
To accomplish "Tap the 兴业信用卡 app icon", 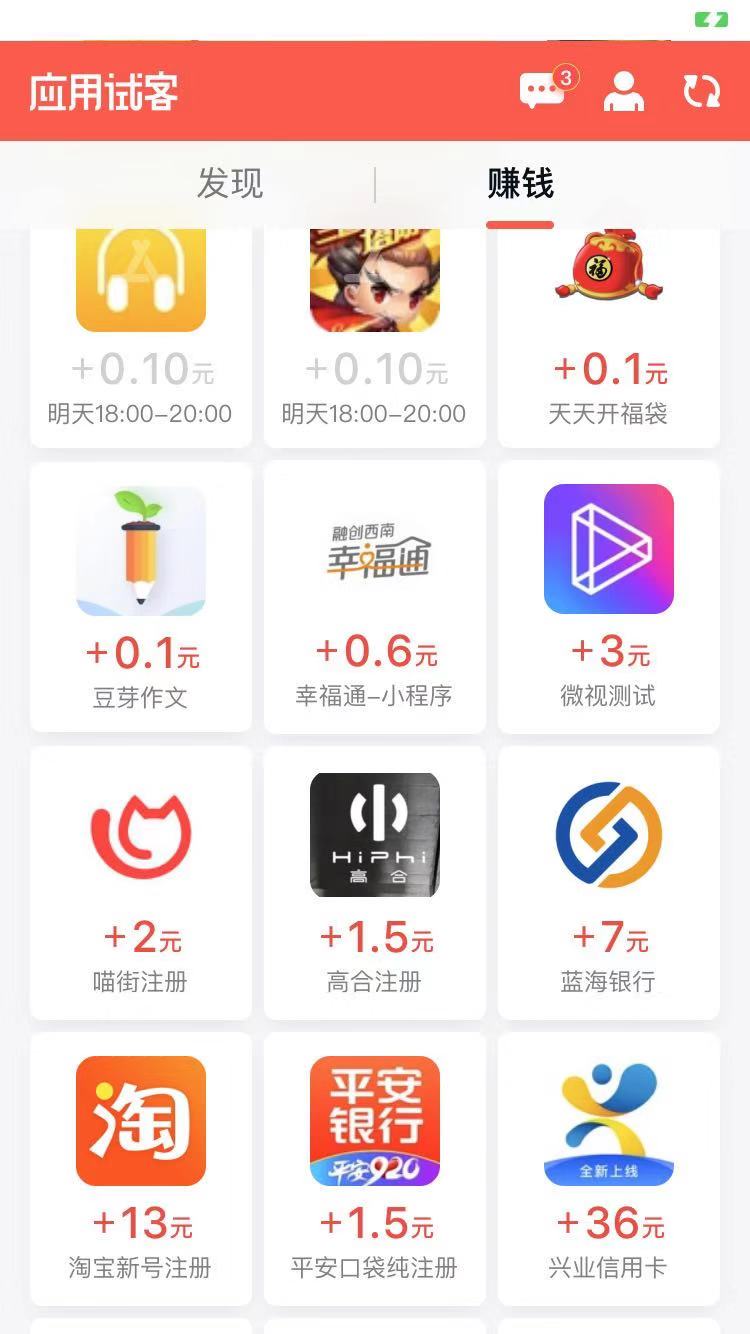I will tap(608, 1120).
